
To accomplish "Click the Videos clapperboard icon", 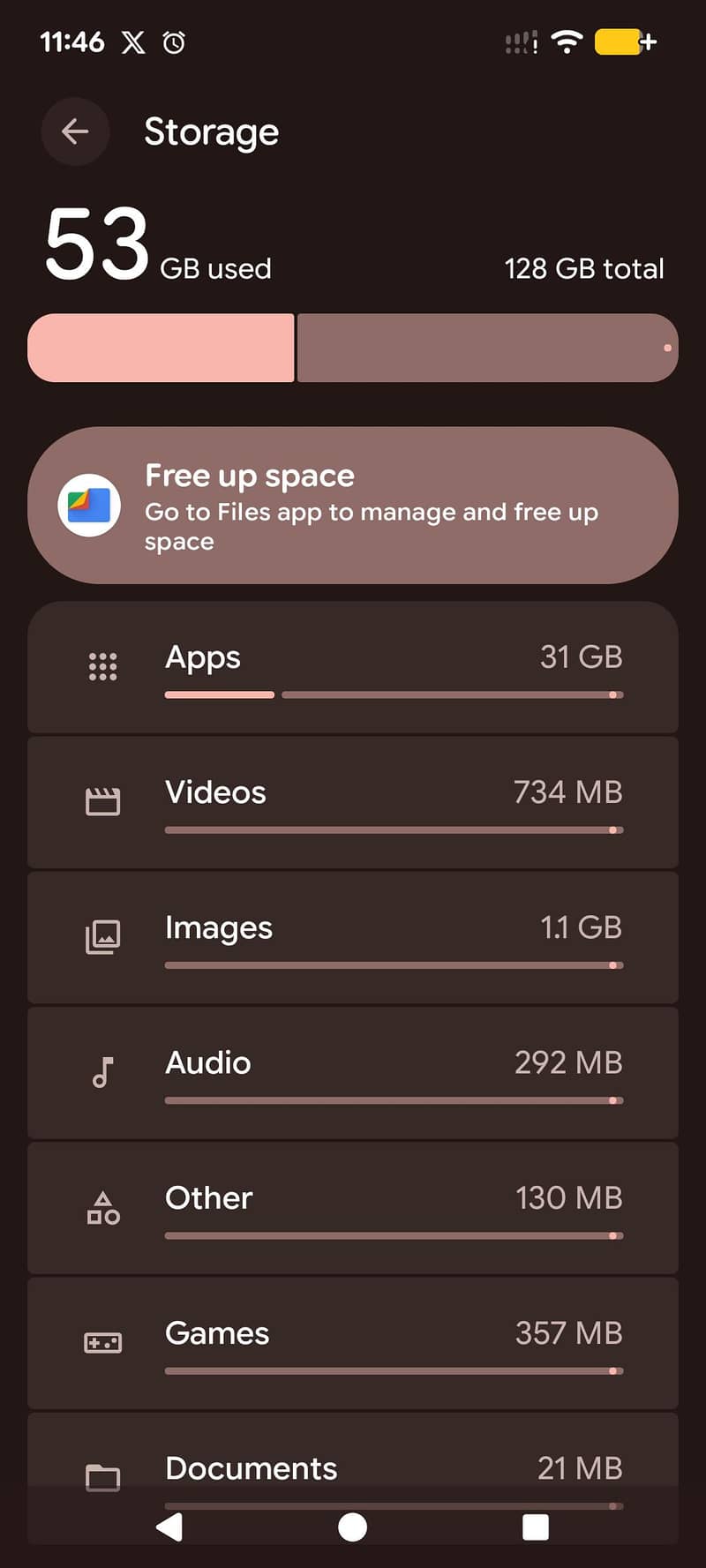I will coord(102,801).
